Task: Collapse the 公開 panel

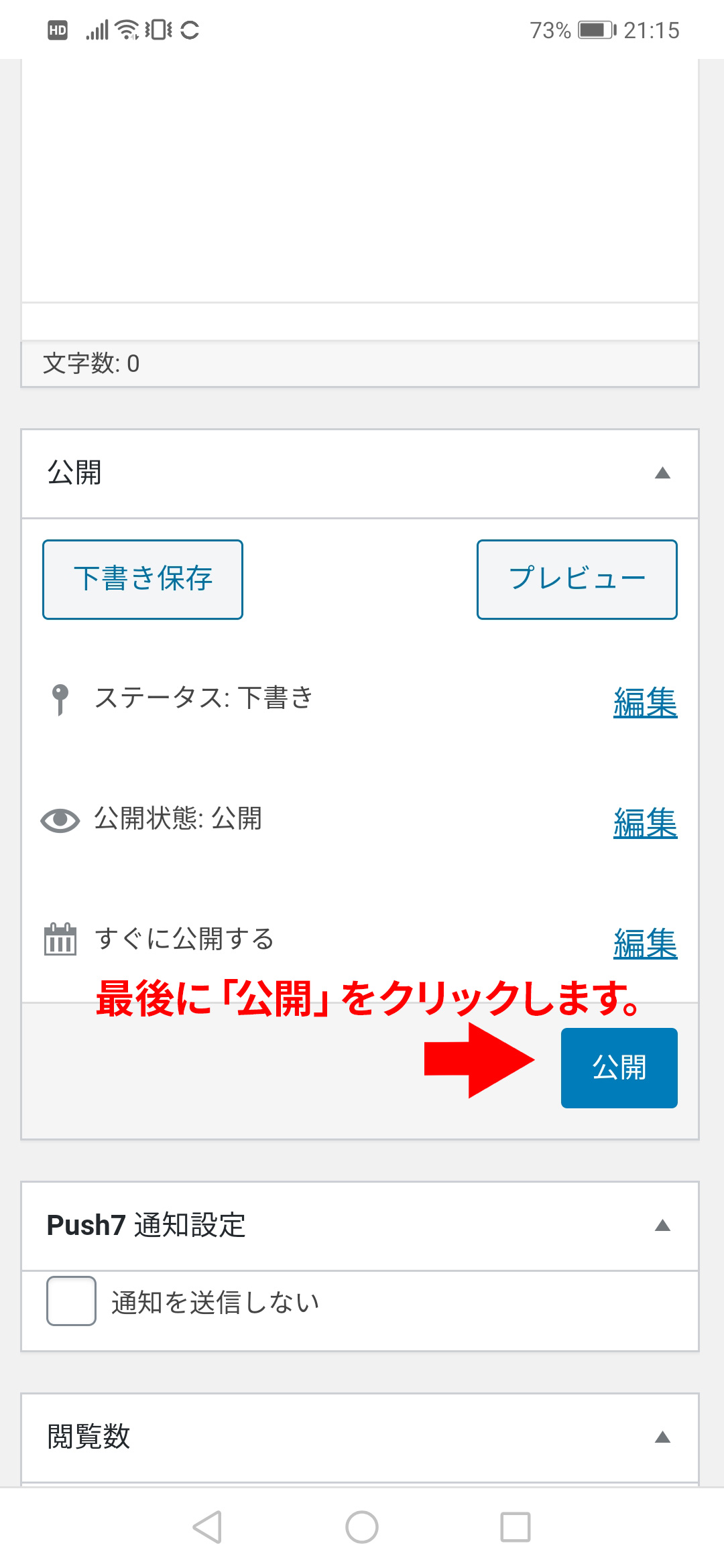Action: coord(662,473)
